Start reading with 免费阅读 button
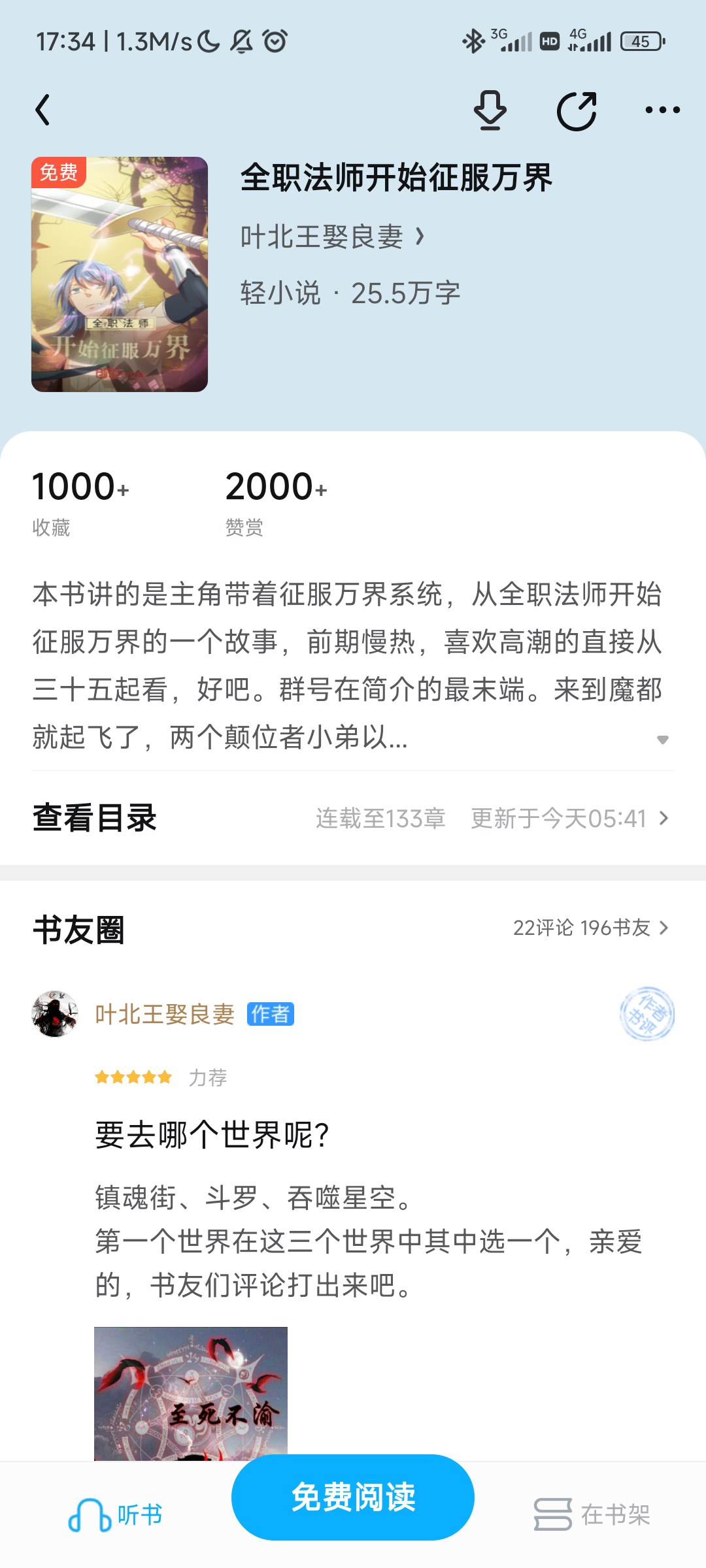Screen dimensions: 706x1568 point(353,1497)
